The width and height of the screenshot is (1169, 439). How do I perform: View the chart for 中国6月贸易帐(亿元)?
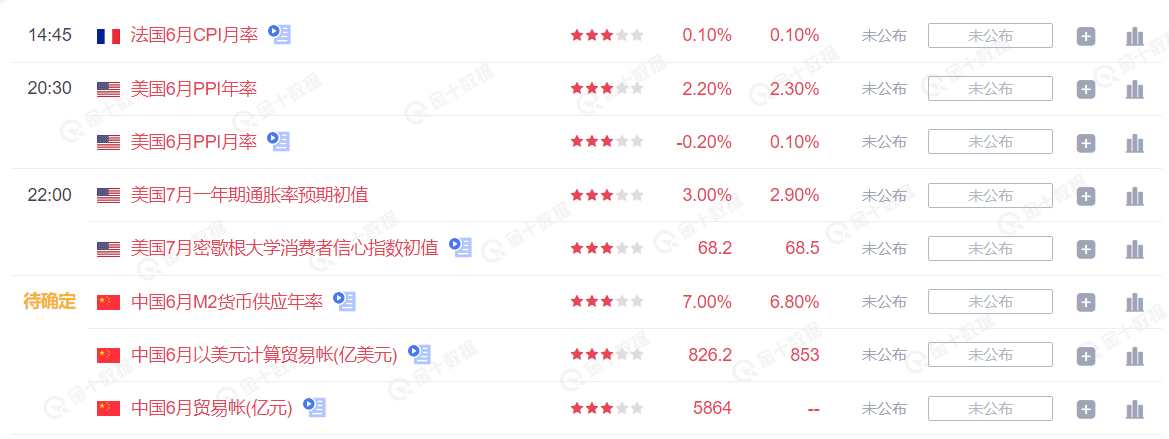click(x=1134, y=409)
